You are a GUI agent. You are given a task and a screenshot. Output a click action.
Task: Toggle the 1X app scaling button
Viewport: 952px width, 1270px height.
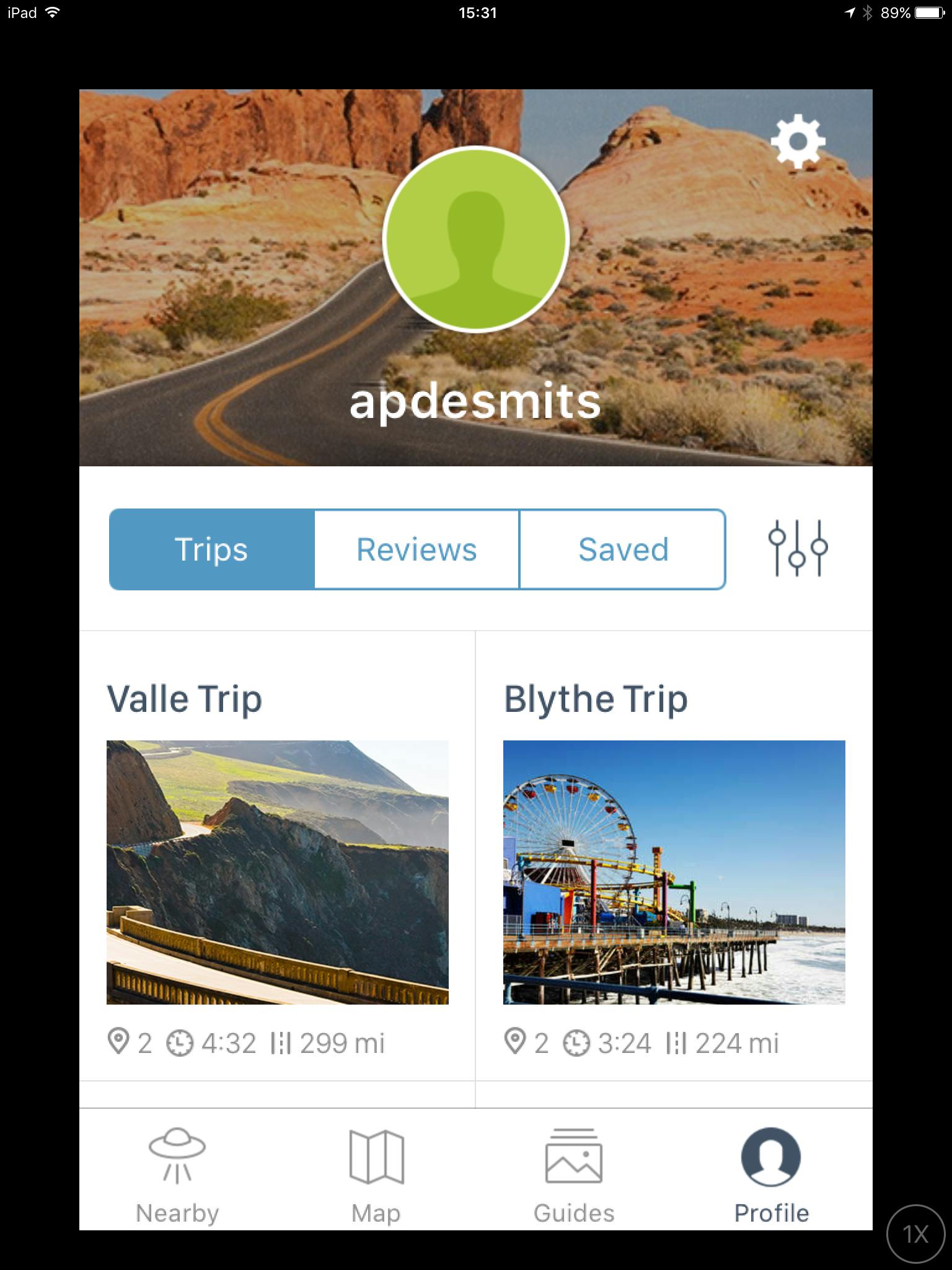(915, 1233)
